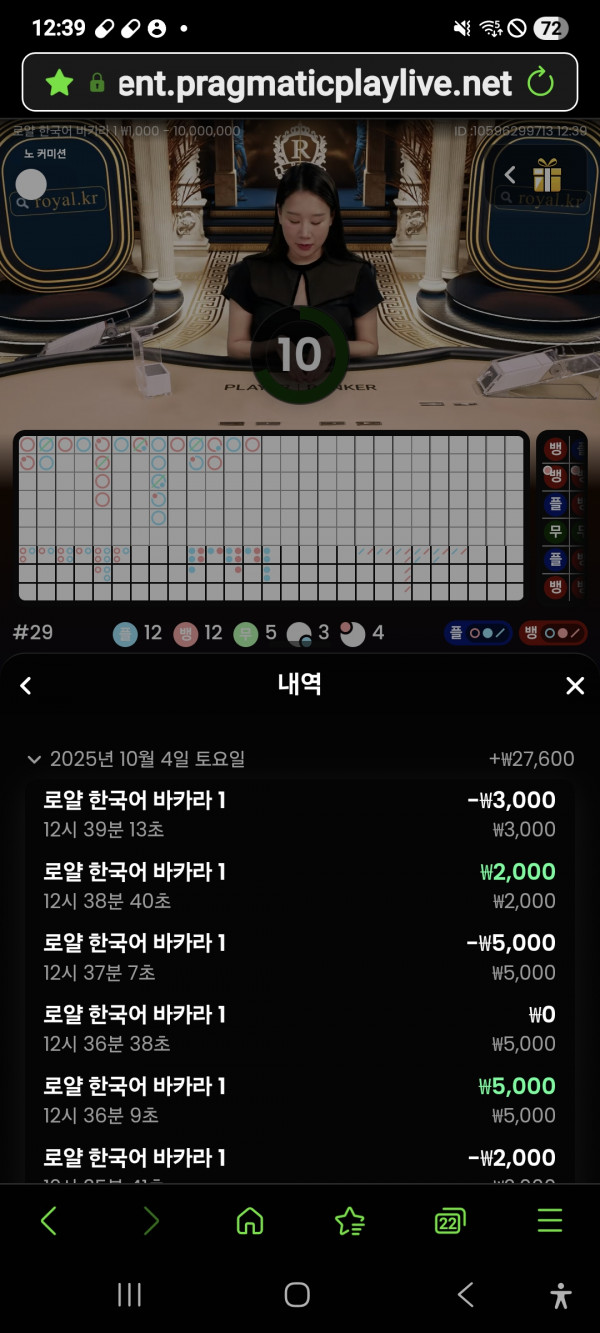The width and height of the screenshot is (600, 1333).
Task: Go to the previous browser page
Action: pyautogui.click(x=48, y=1221)
